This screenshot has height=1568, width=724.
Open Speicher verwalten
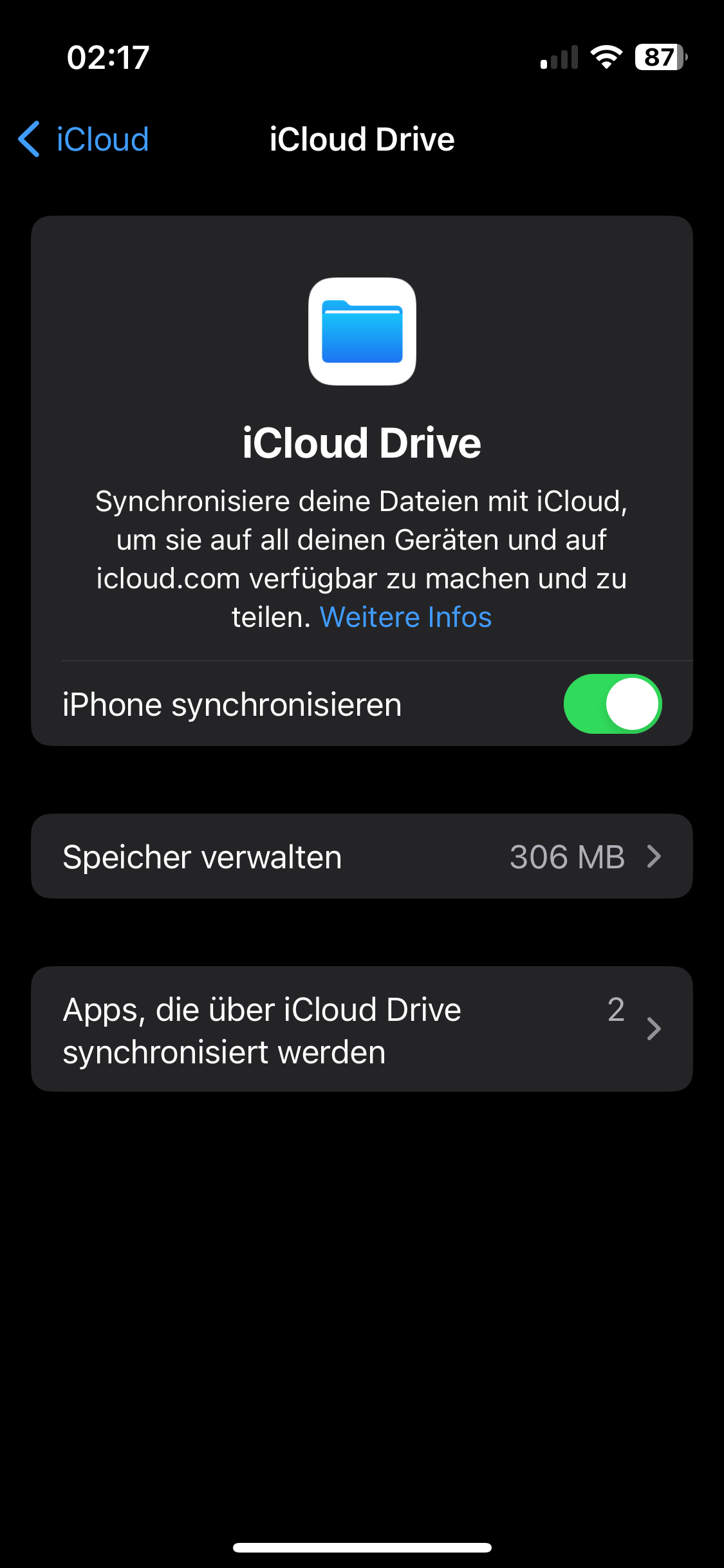362,857
